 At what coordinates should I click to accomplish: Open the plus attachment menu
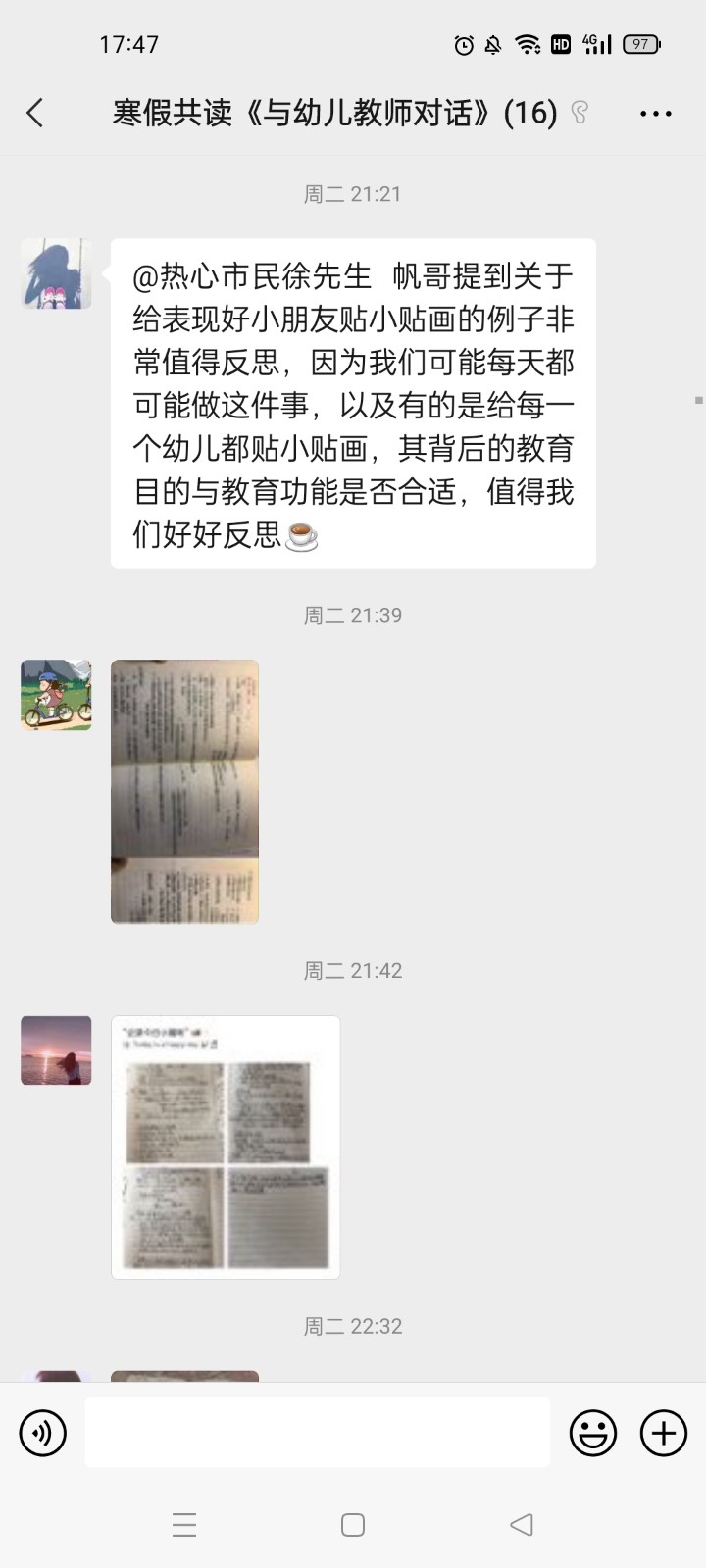click(x=664, y=1433)
